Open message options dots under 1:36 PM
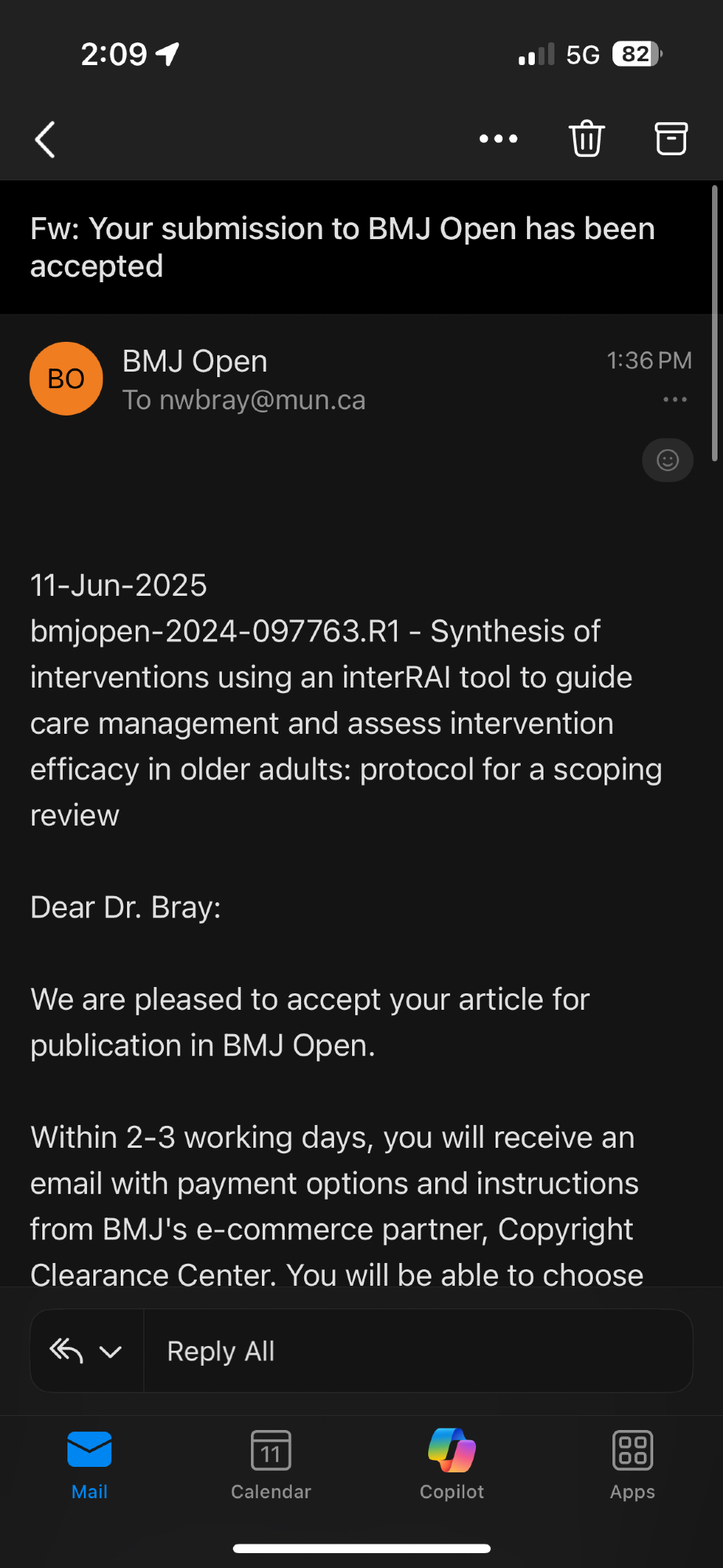Image resolution: width=723 pixels, height=1568 pixels. (x=674, y=400)
